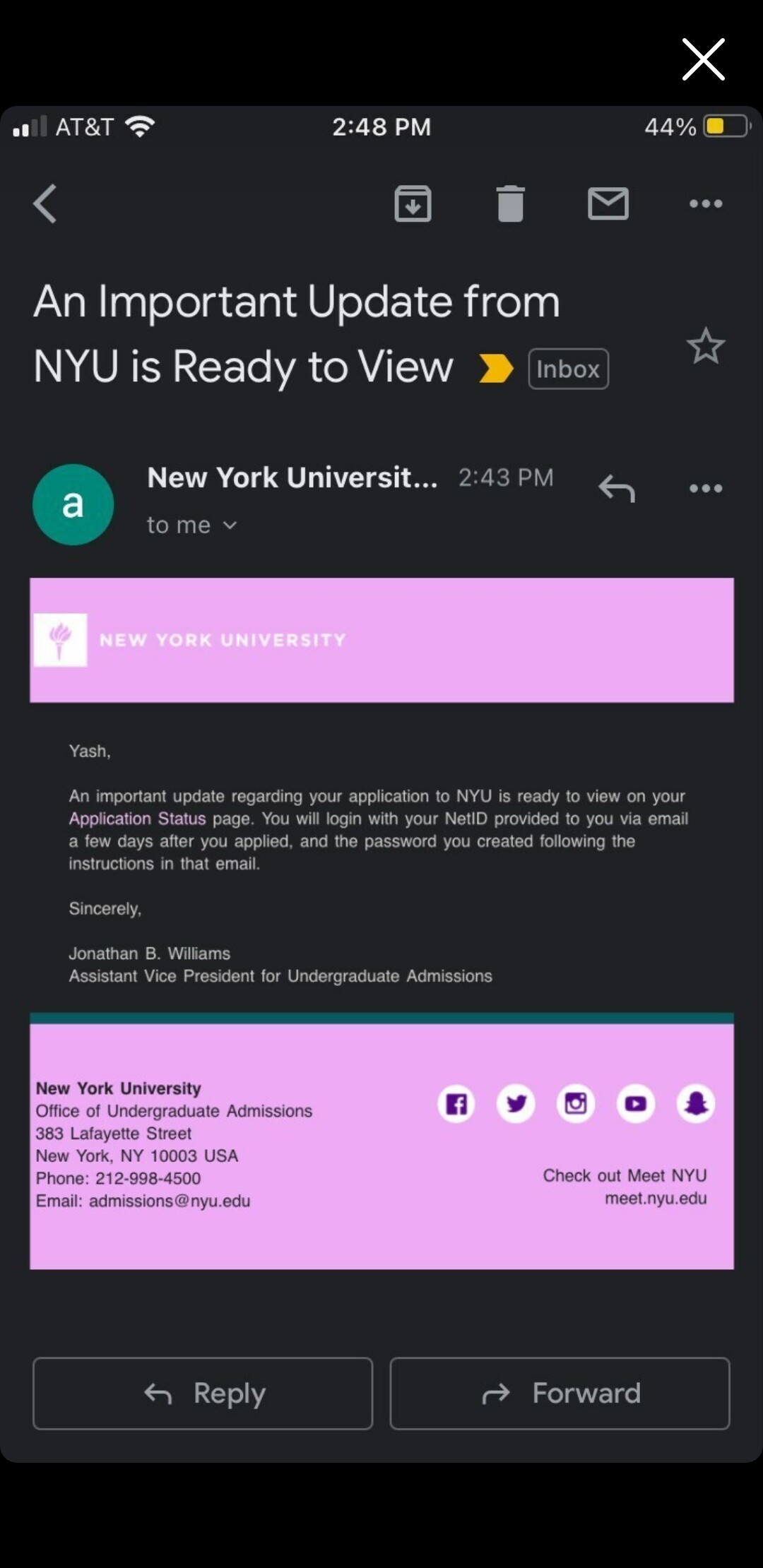763x1568 pixels.
Task: Tap the reply arrow beside the timestamp
Action: [616, 488]
